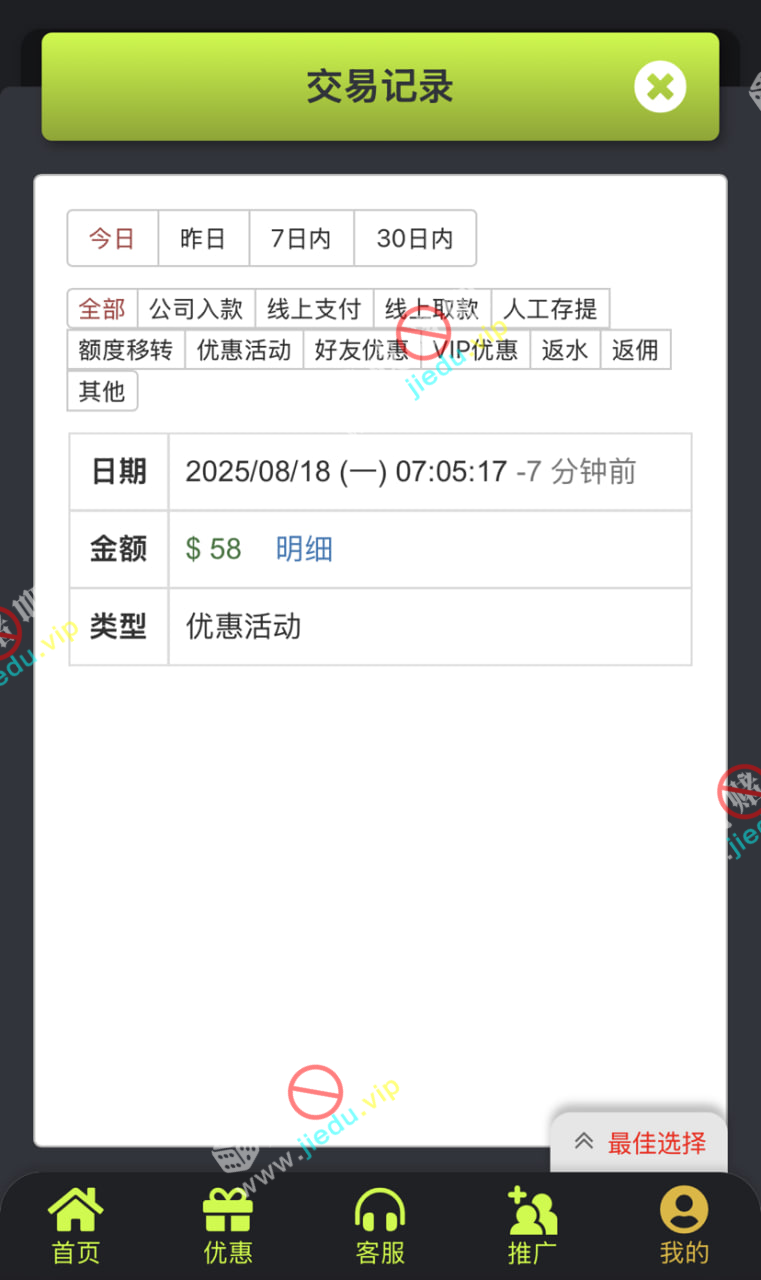Viewport: 761px width, 1280px height.
Task: Show records within 30日内
Action: pyautogui.click(x=414, y=238)
